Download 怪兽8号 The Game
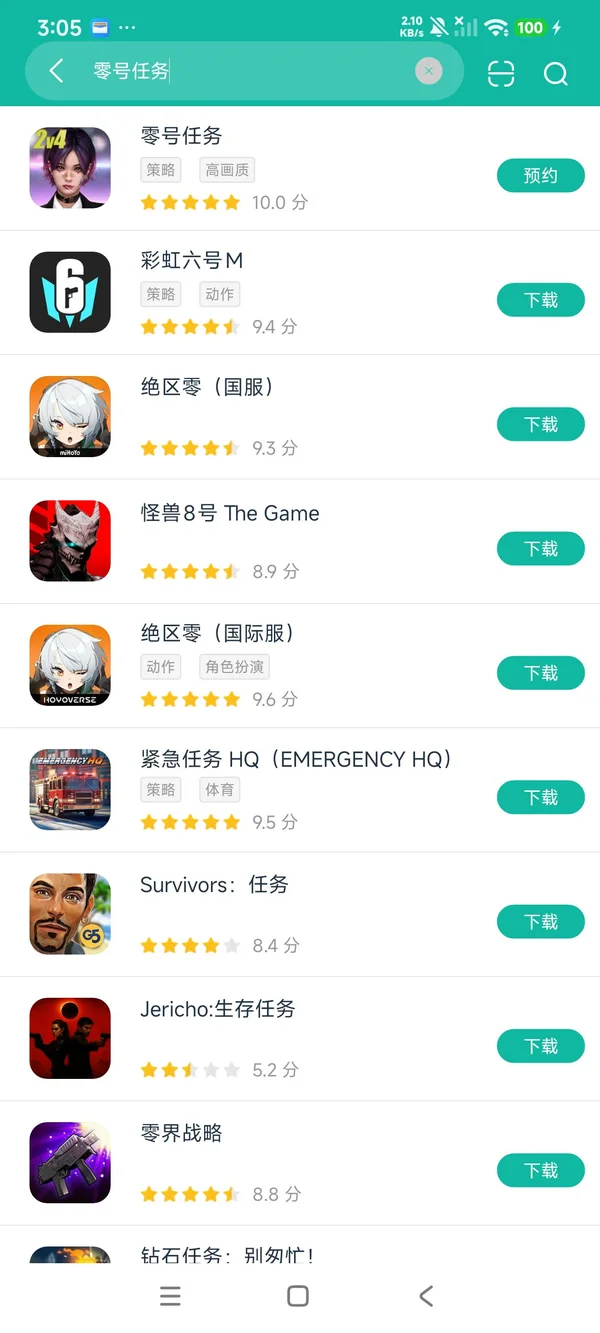Viewport: 600px width, 1333px height. coord(540,549)
